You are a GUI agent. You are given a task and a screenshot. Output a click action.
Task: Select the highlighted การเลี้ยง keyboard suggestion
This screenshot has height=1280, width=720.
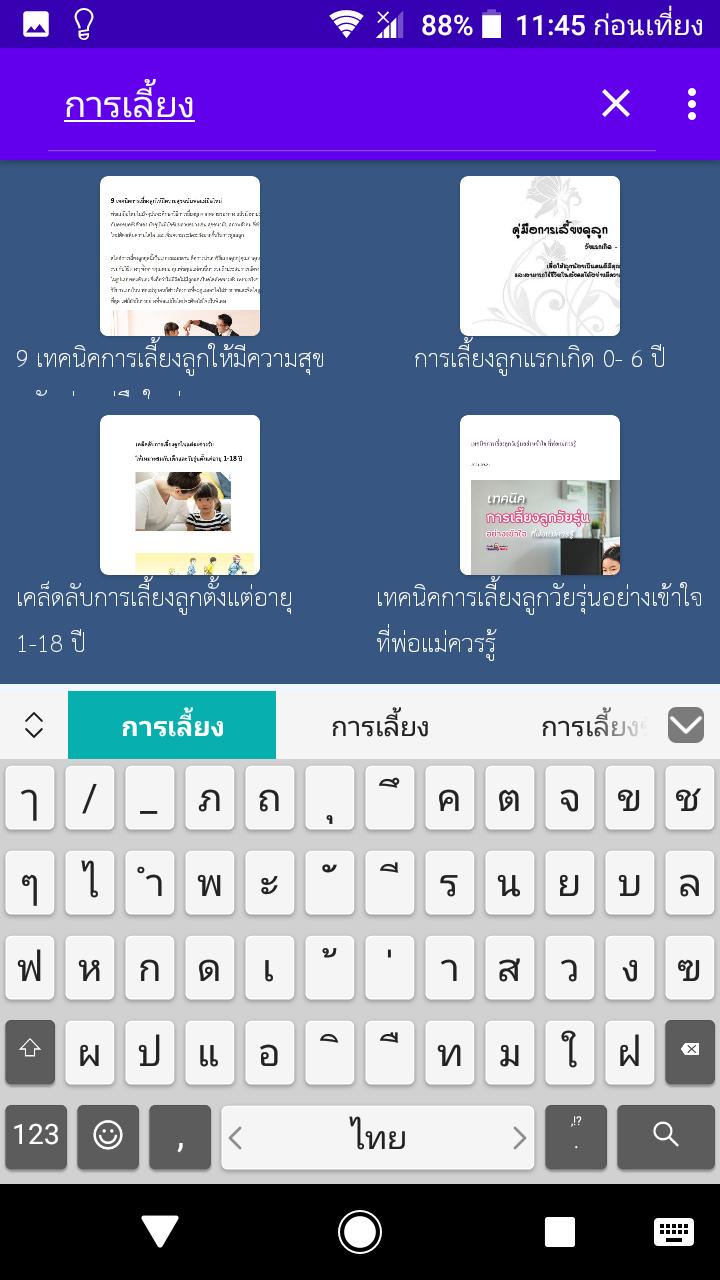(x=172, y=726)
